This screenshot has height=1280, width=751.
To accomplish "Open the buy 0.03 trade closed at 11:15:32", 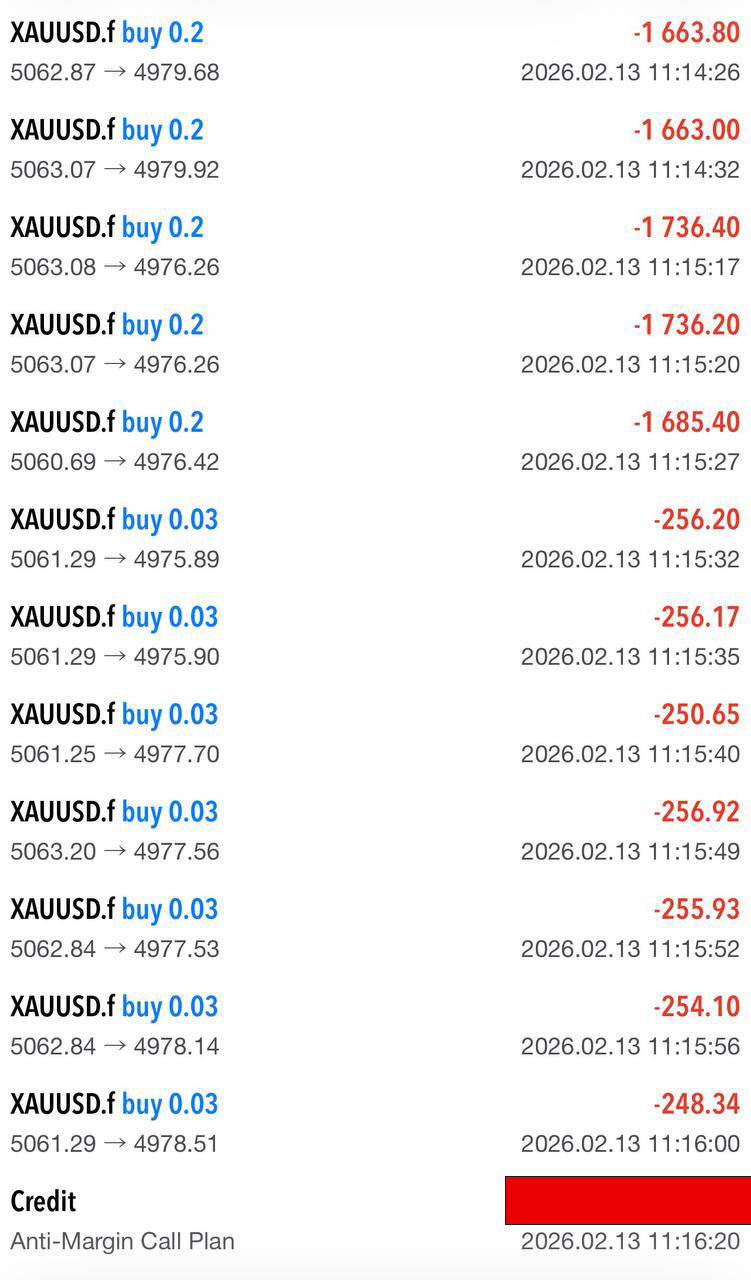I will coord(375,539).
